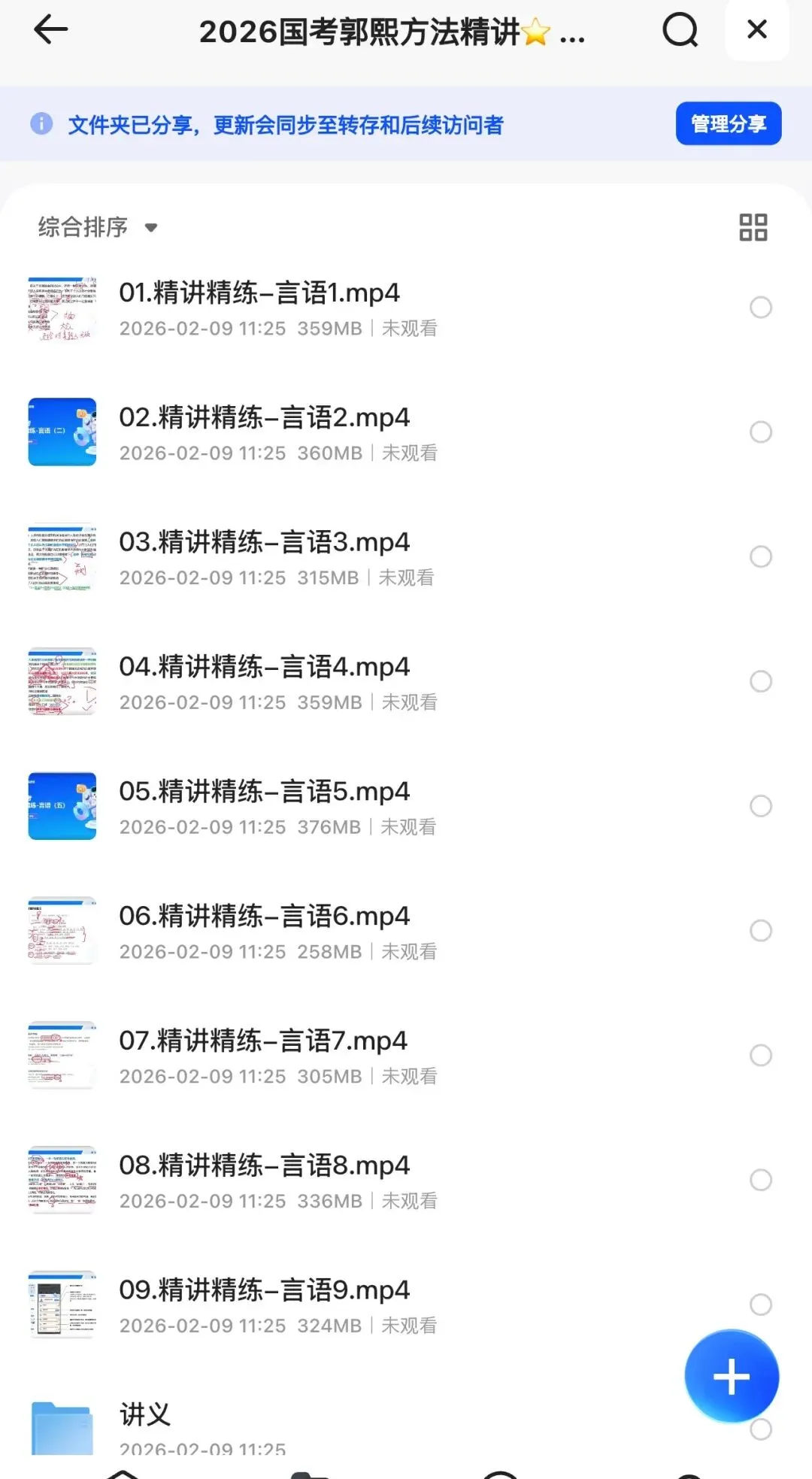Tap the 管理分享 button
Viewport: 812px width, 1479px height.
click(x=728, y=123)
